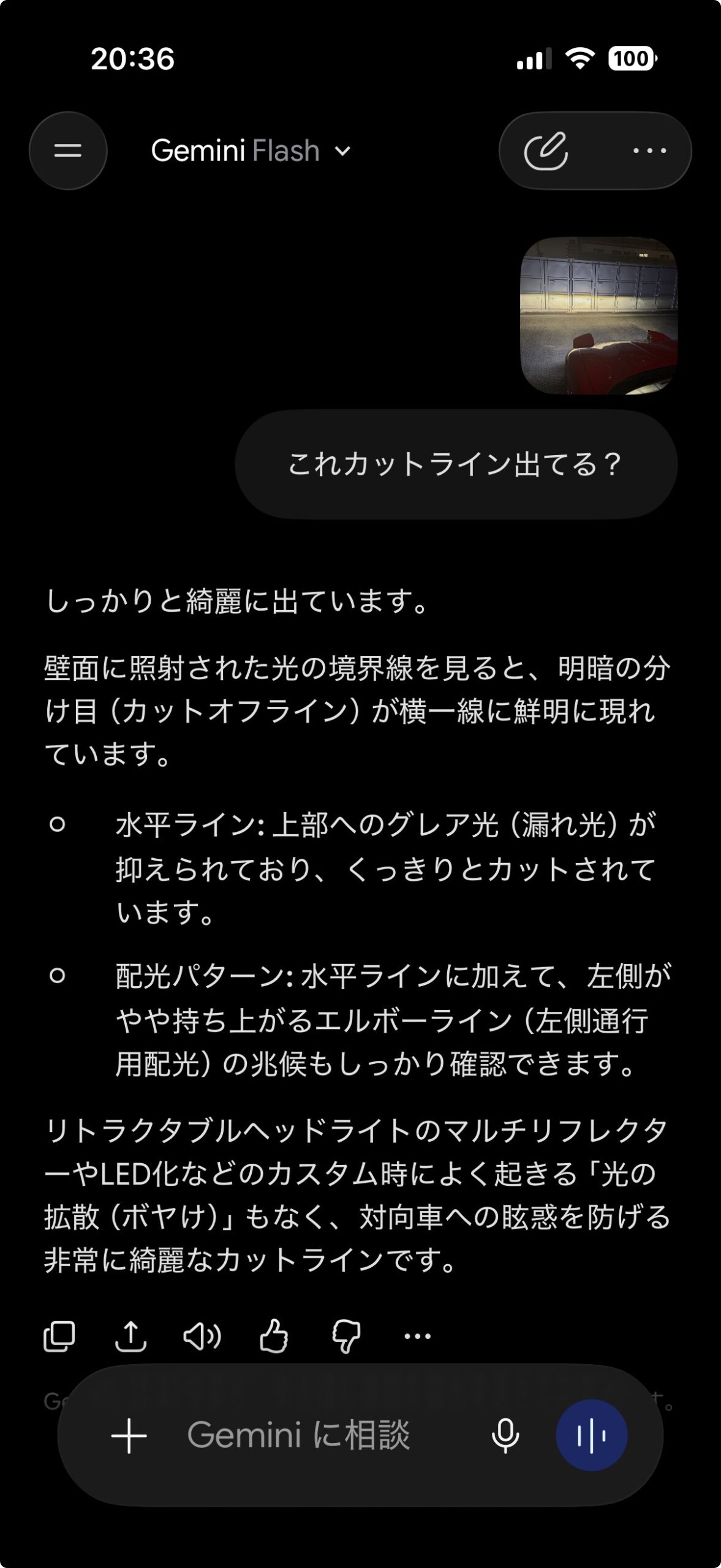The image size is (721, 1568).
Task: Start a new chat
Action: (x=546, y=151)
